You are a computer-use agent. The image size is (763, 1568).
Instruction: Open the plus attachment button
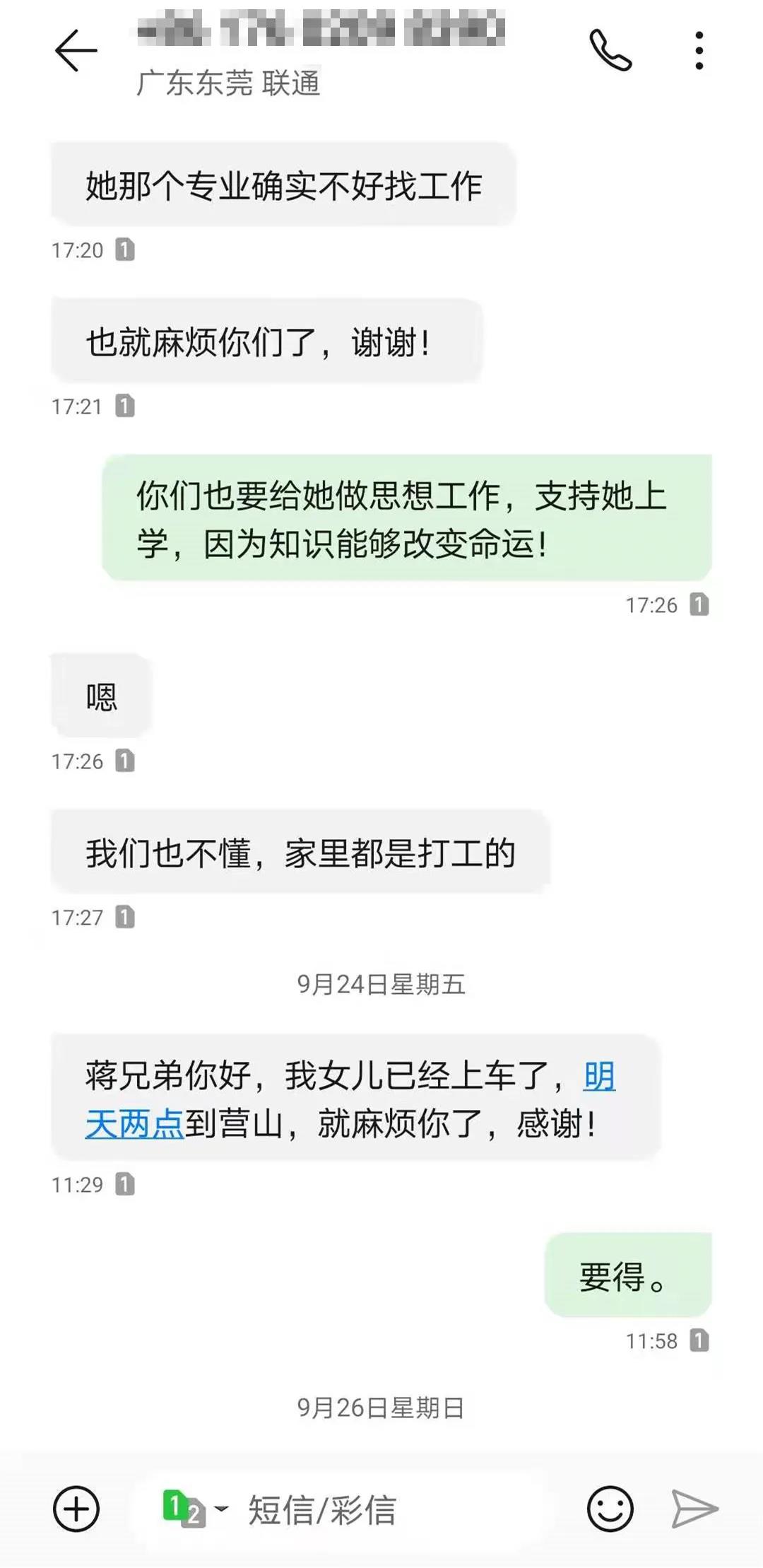[76, 1509]
